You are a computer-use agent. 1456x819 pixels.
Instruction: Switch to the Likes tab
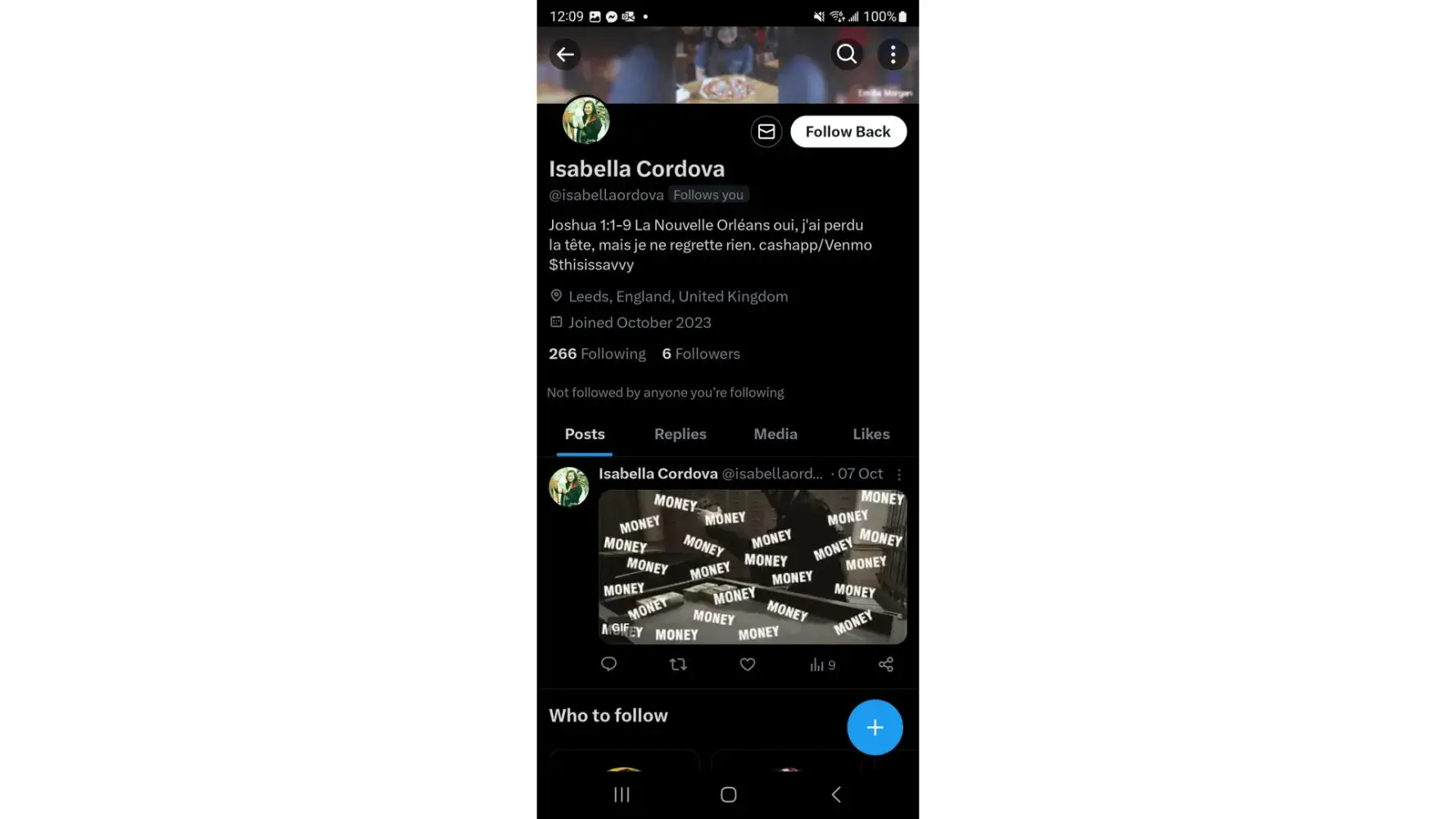(x=870, y=434)
